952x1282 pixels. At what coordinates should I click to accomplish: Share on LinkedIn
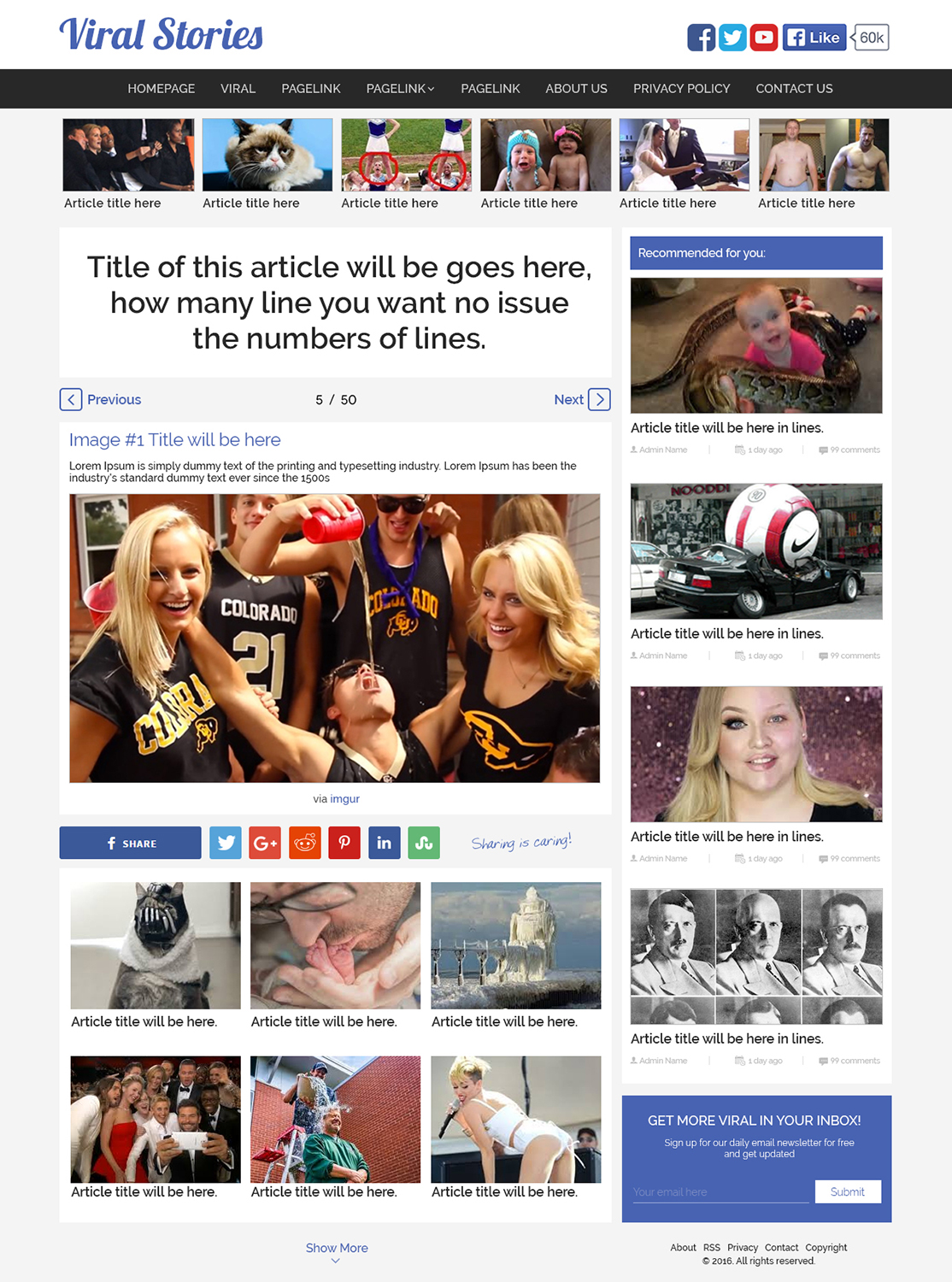[x=385, y=843]
